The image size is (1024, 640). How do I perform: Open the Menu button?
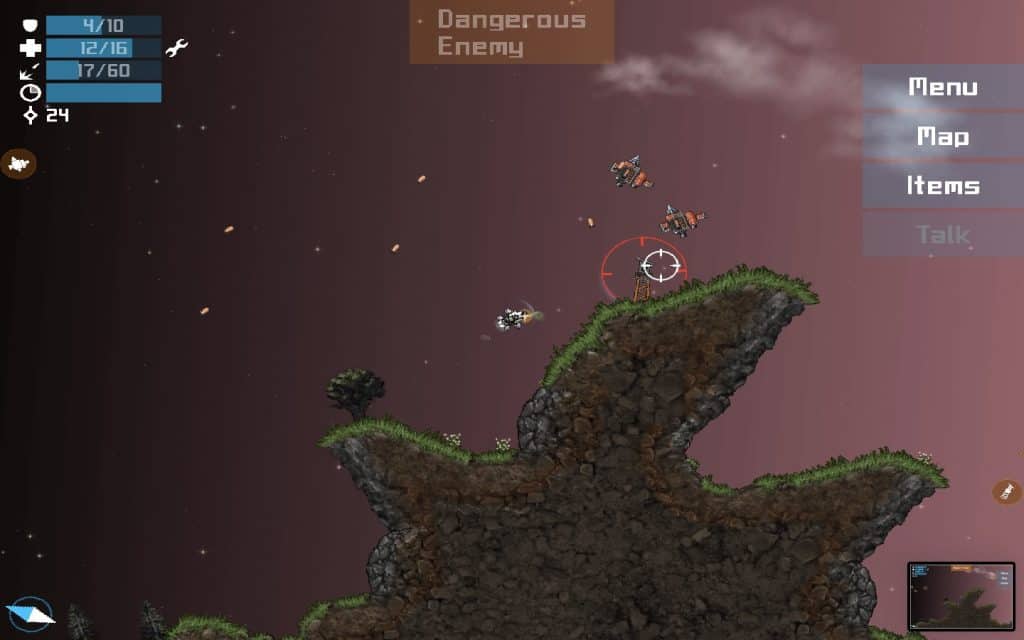[942, 87]
